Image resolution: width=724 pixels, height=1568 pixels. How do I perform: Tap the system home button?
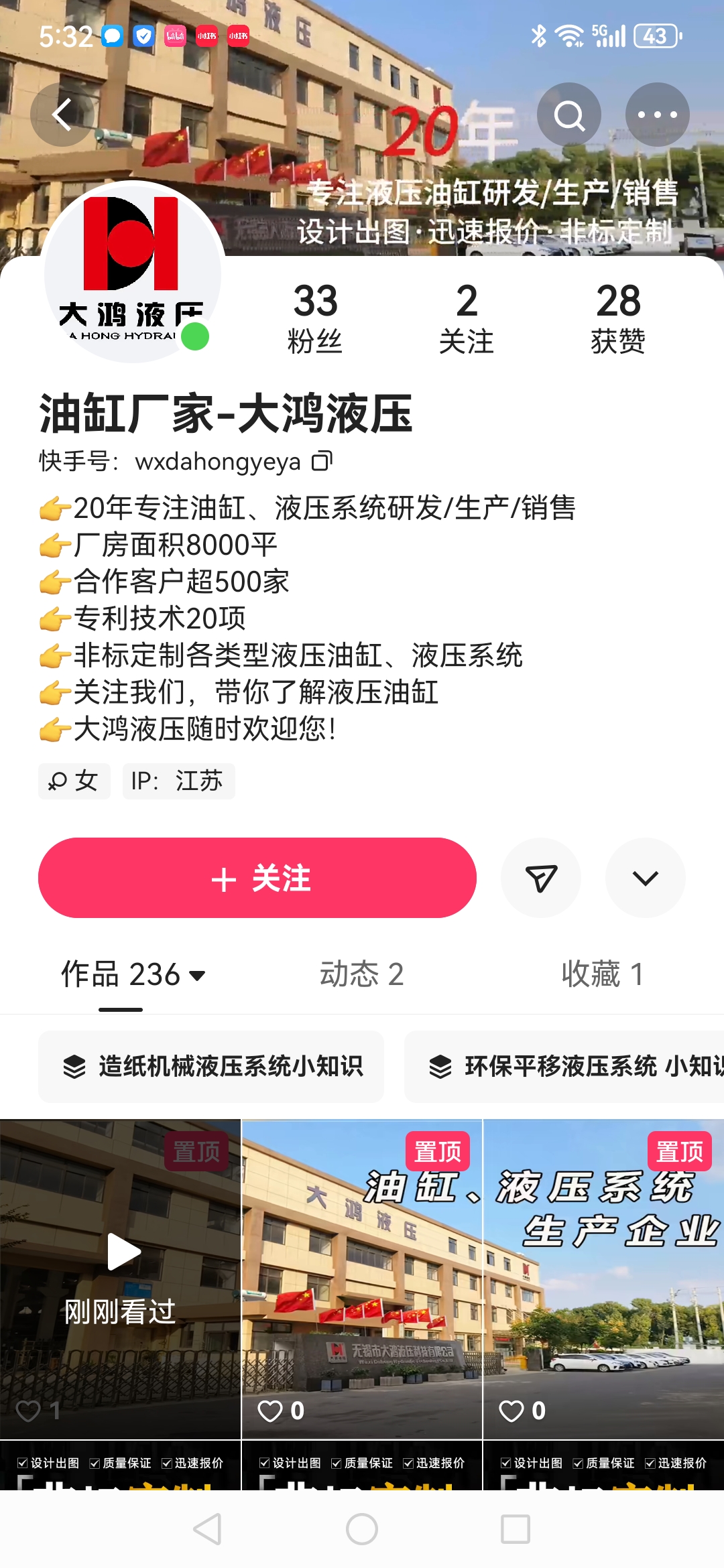point(362,1529)
